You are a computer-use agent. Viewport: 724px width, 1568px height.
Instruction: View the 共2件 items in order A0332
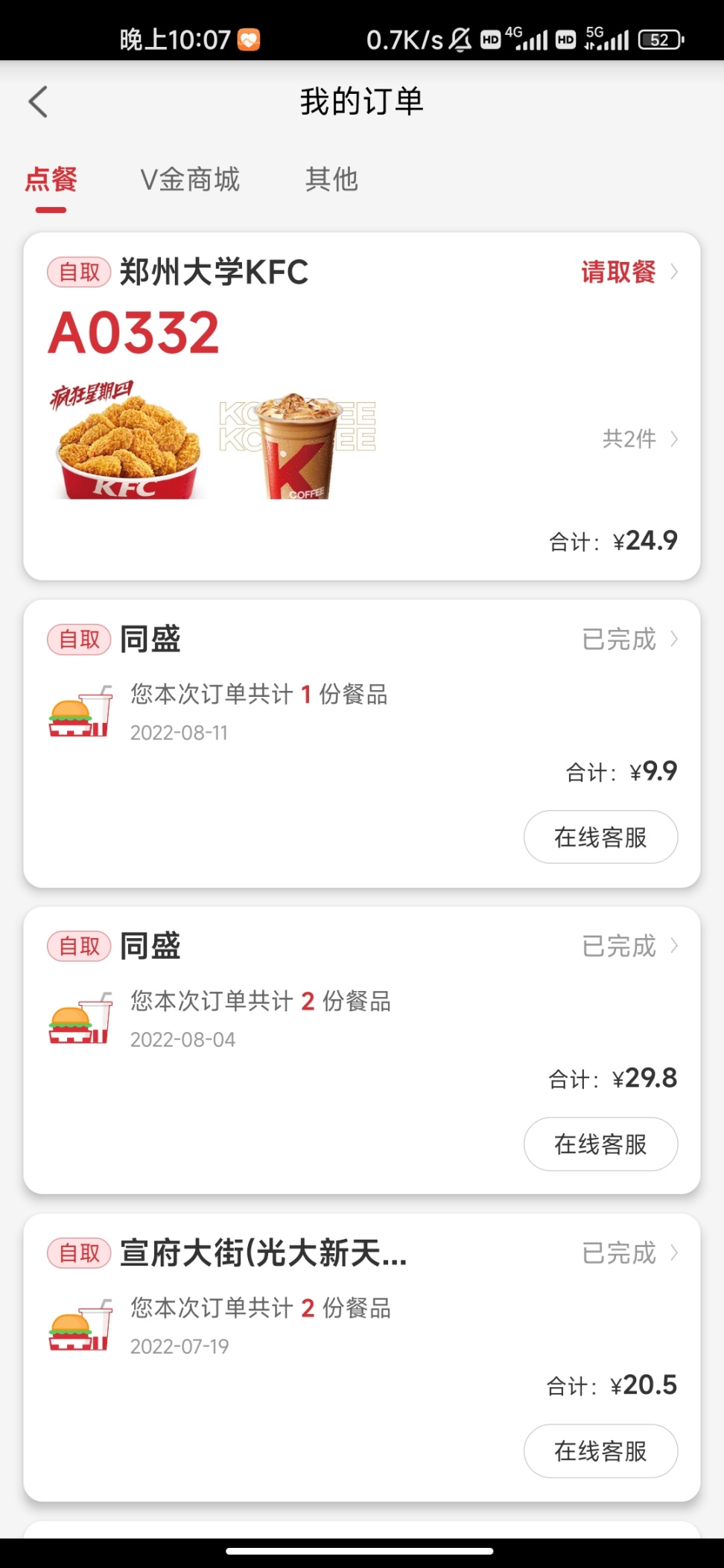click(x=639, y=439)
